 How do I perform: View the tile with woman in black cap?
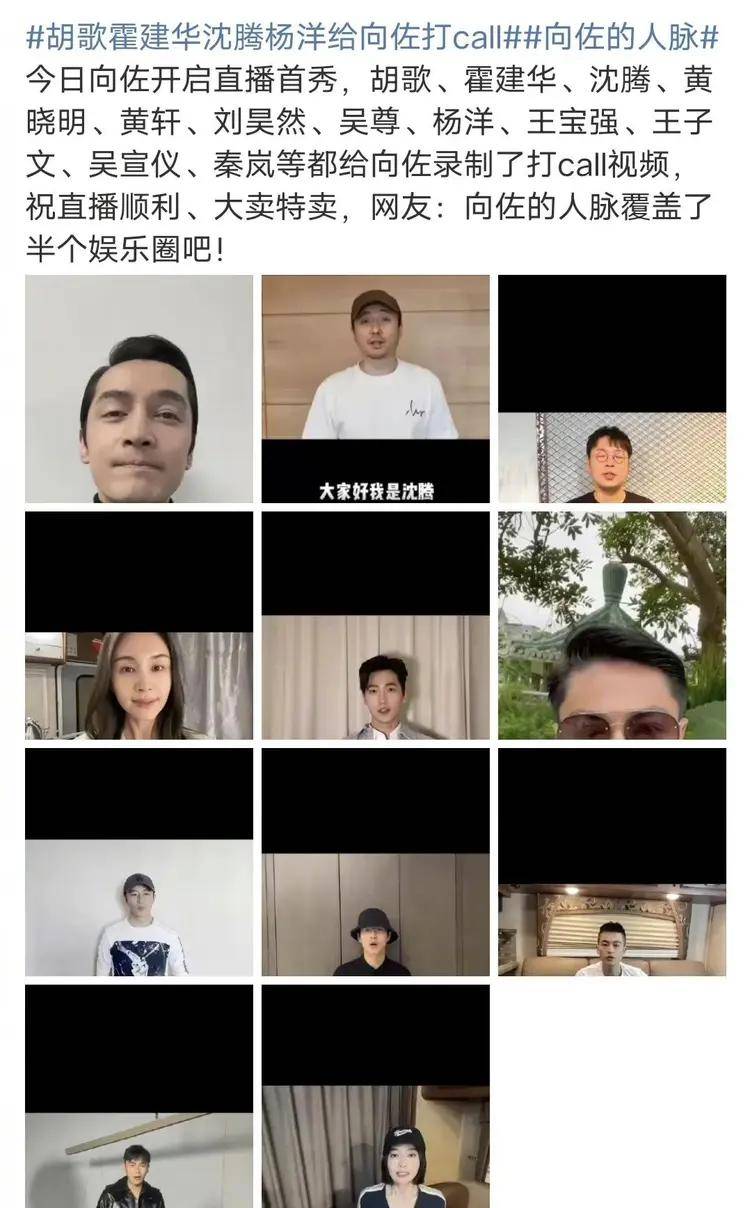[x=376, y=1097]
